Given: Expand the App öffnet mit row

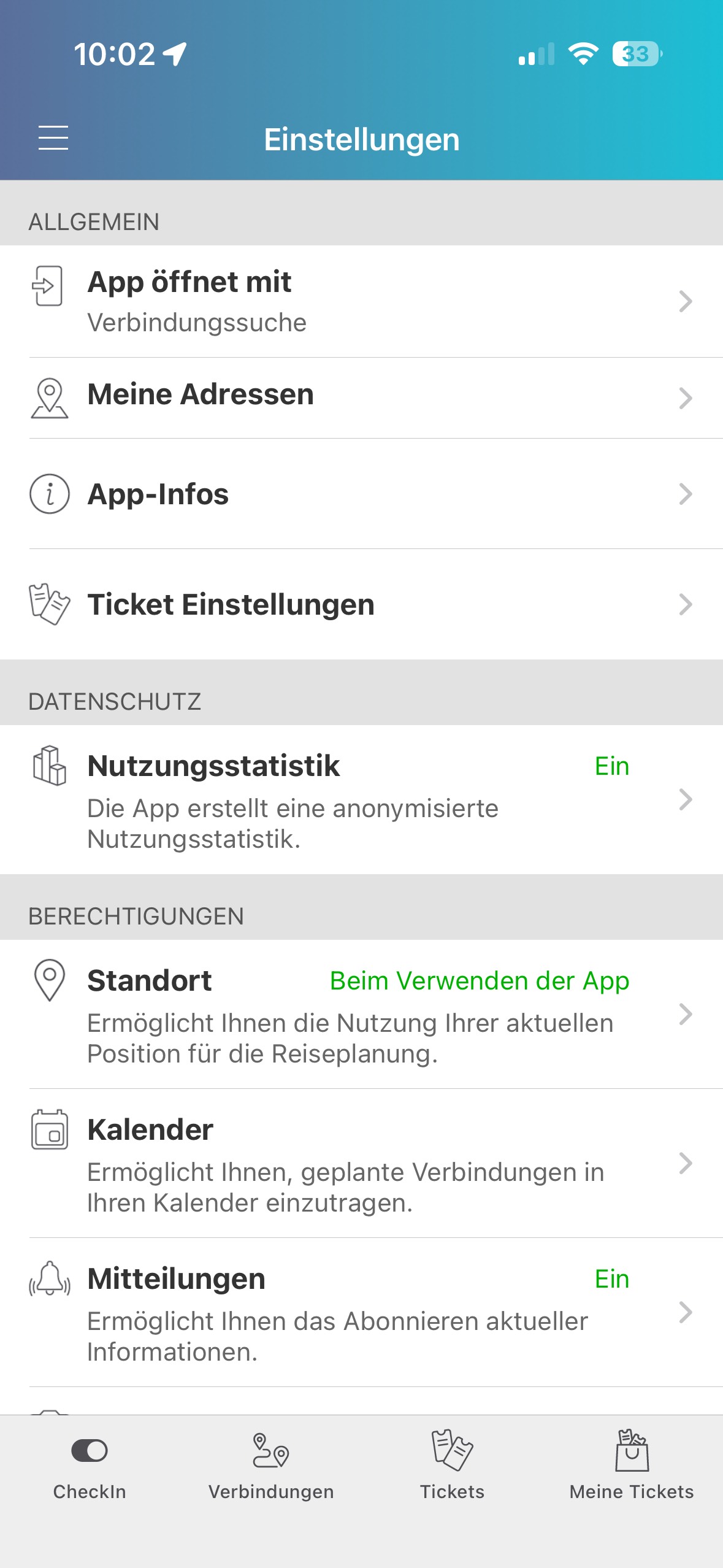Looking at the screenshot, I should (x=685, y=302).
